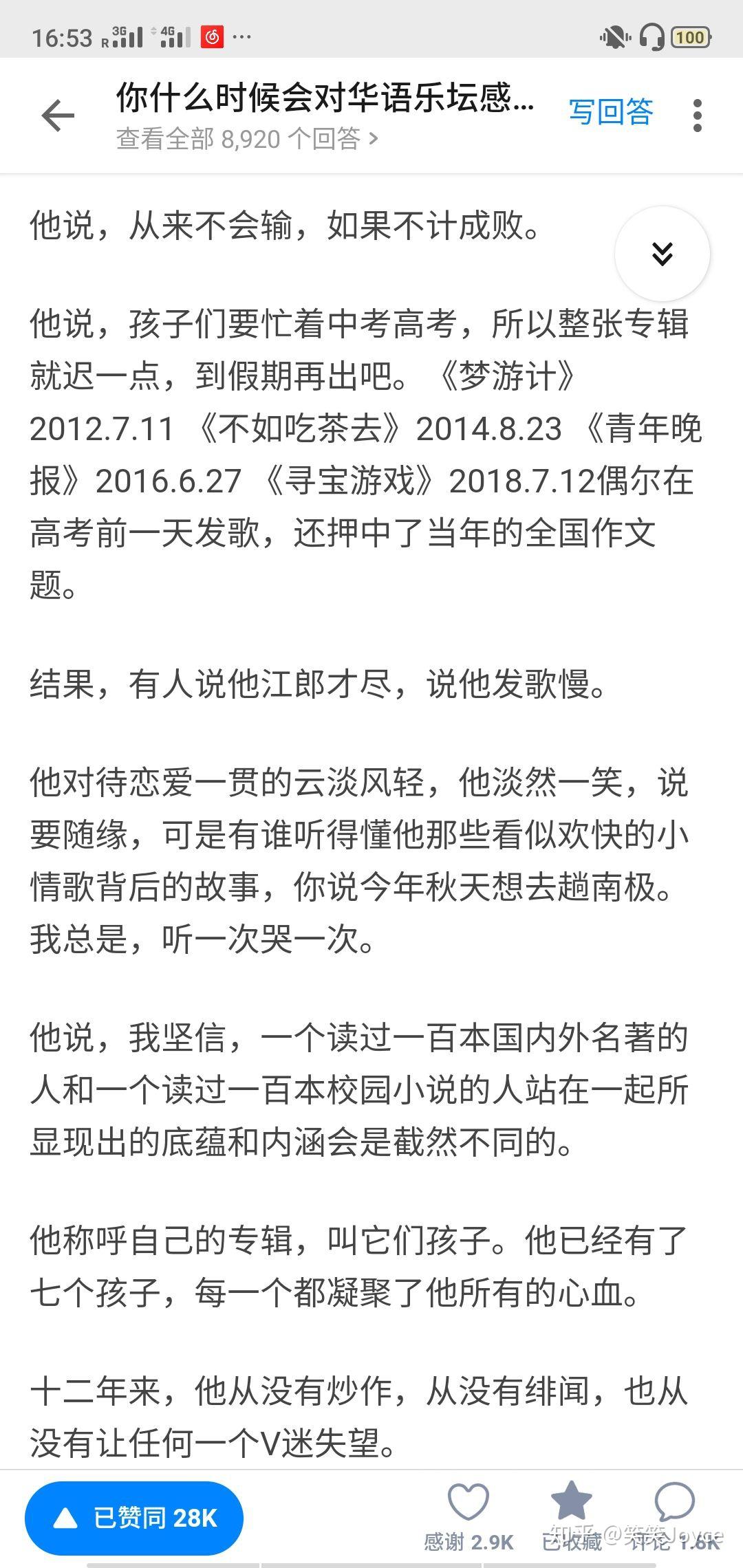Tap the double-chevron next-answer floating button
Viewport: 743px width, 1568px height.
point(662,254)
